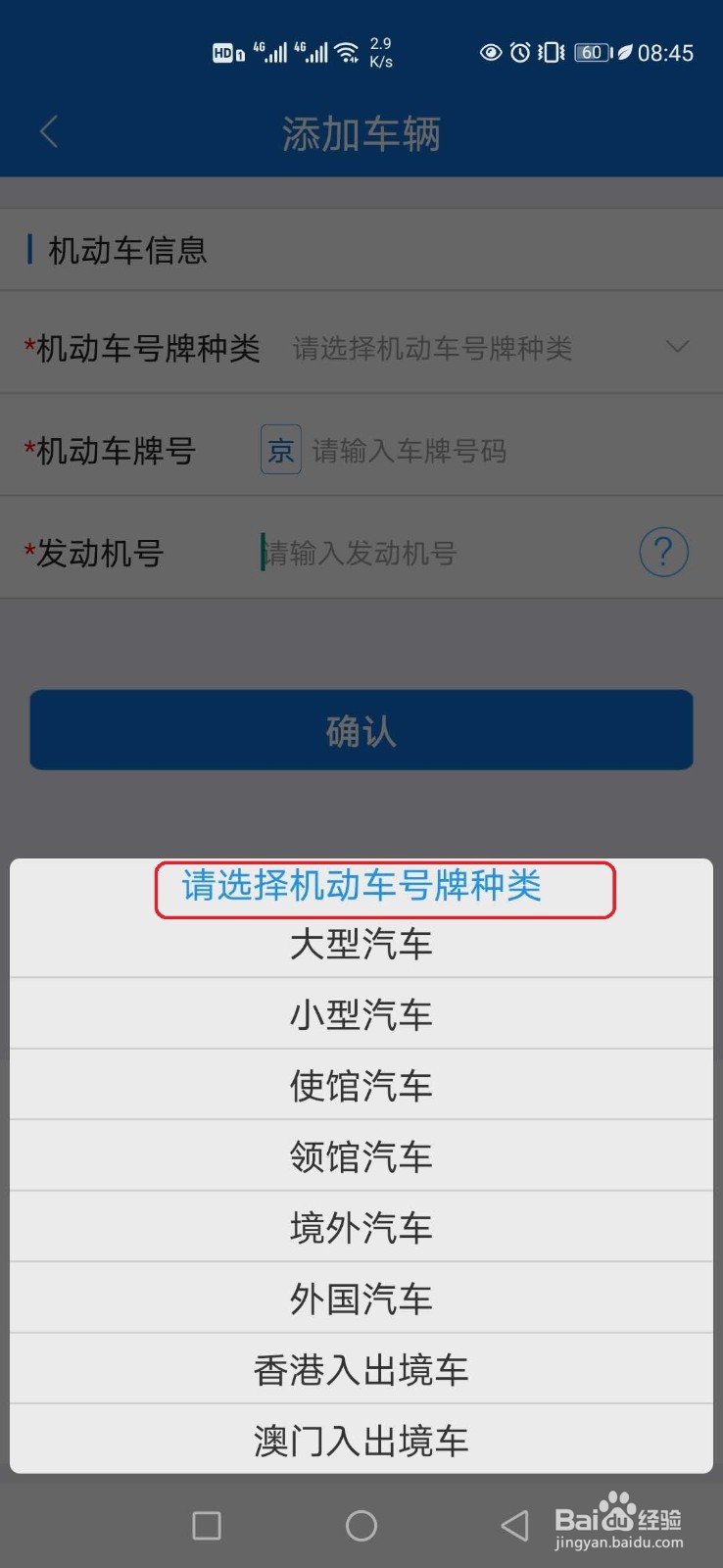Tap the alarm clock status bar icon
This screenshot has width=723, height=1568.
coord(520,51)
